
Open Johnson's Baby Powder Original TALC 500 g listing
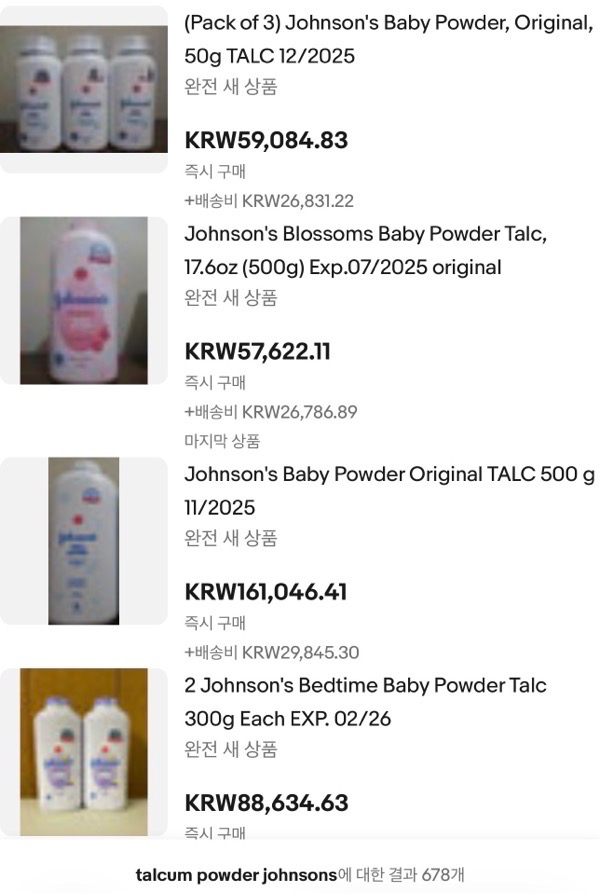[x=388, y=491]
